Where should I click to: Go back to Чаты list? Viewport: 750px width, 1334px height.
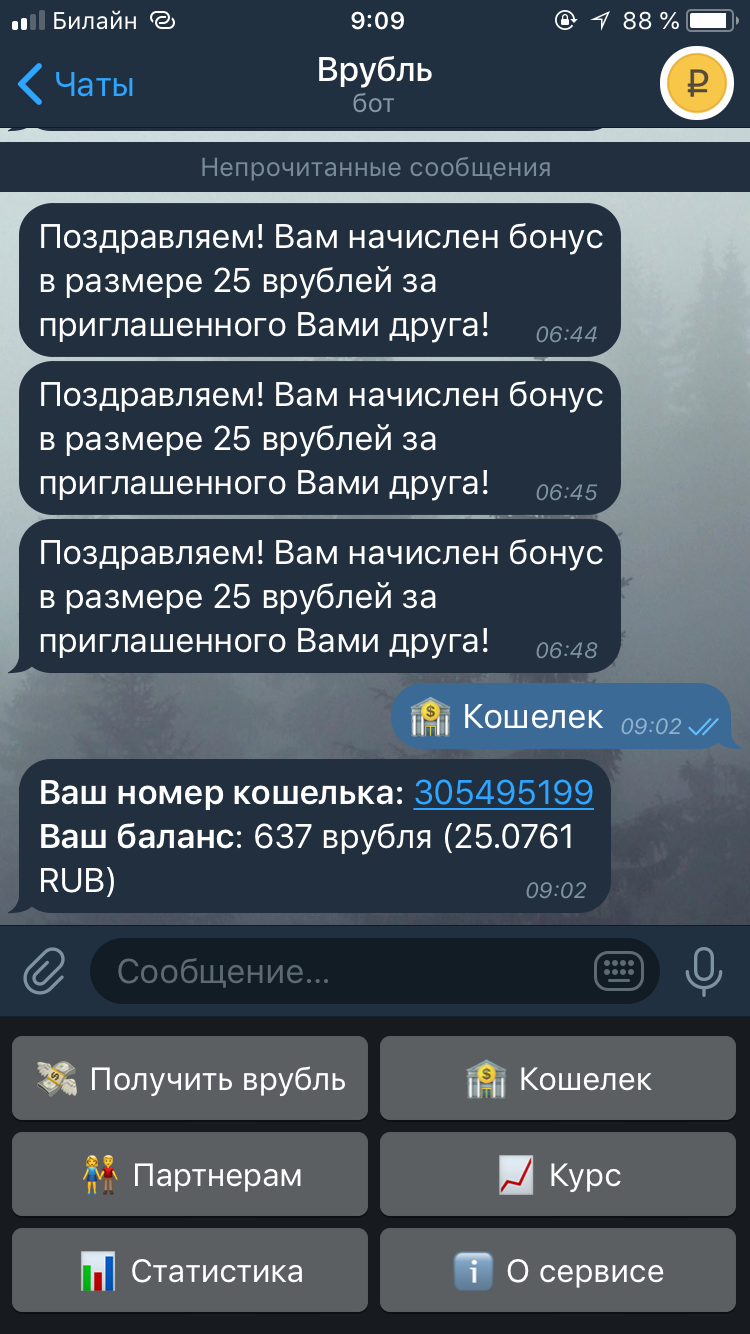[77, 85]
